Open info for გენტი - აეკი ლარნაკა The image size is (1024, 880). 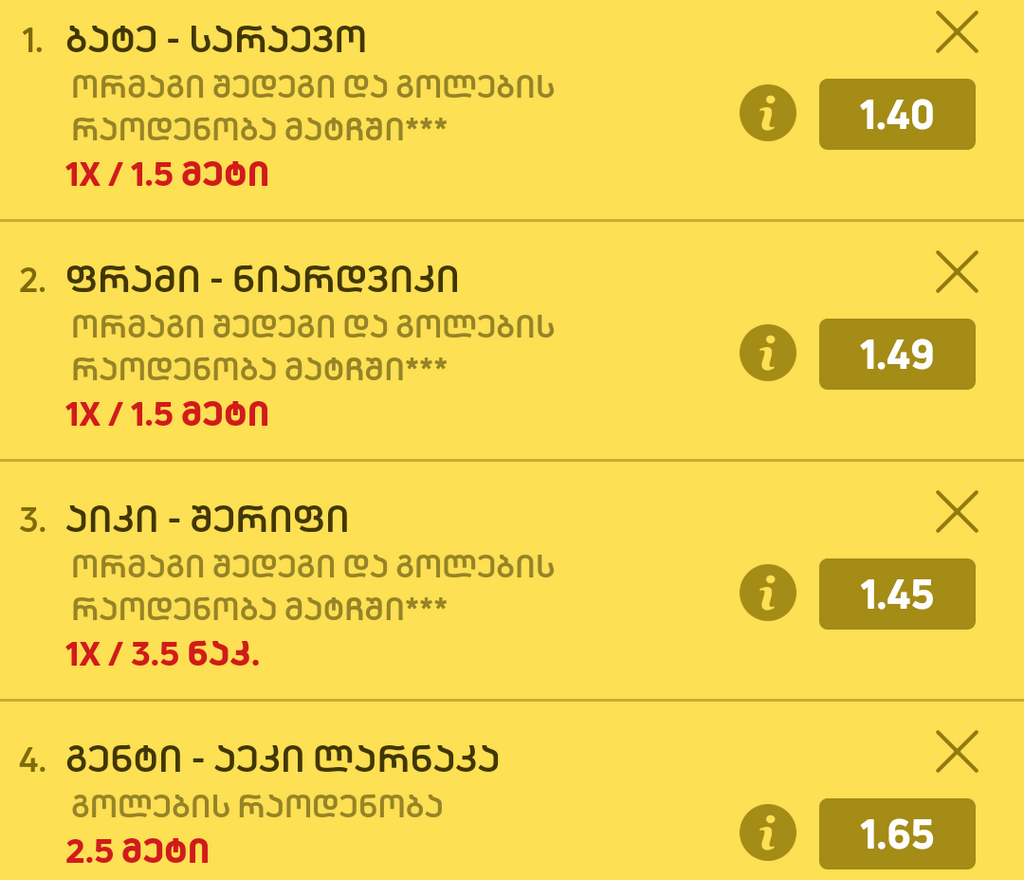767,834
